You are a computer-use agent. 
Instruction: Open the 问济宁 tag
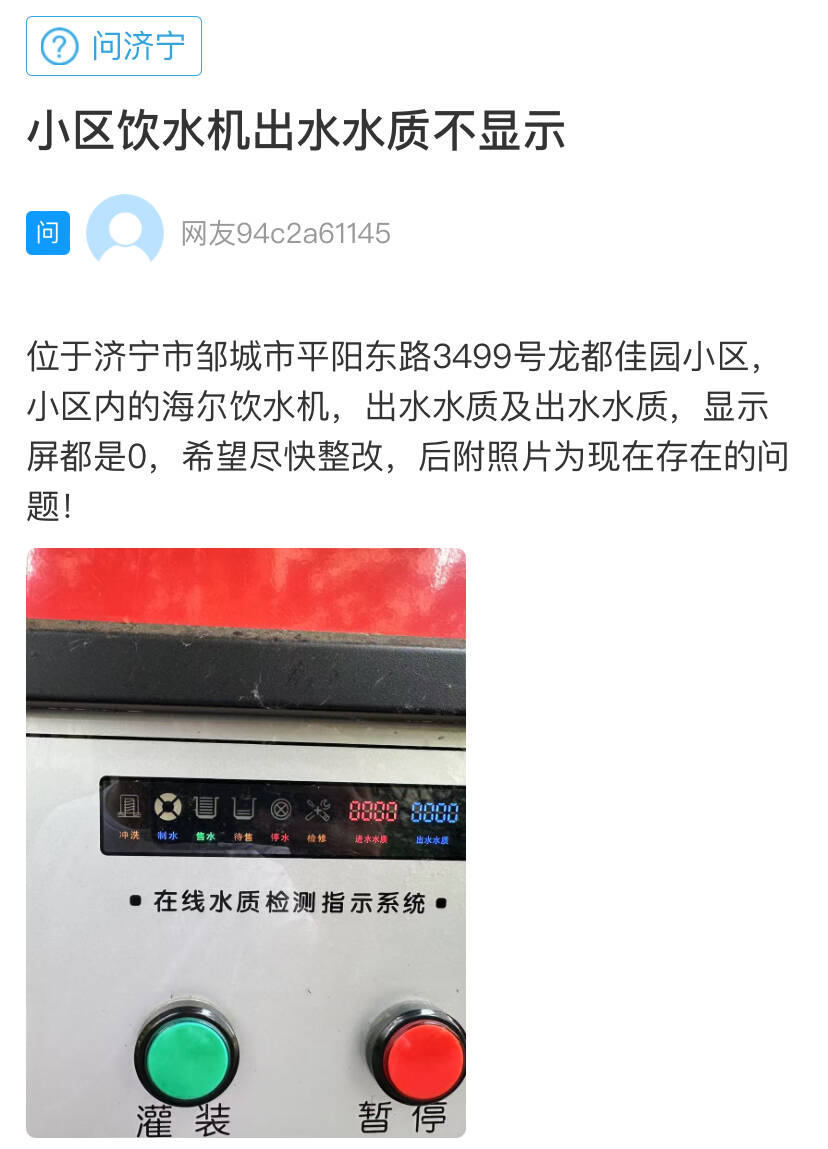click(114, 46)
